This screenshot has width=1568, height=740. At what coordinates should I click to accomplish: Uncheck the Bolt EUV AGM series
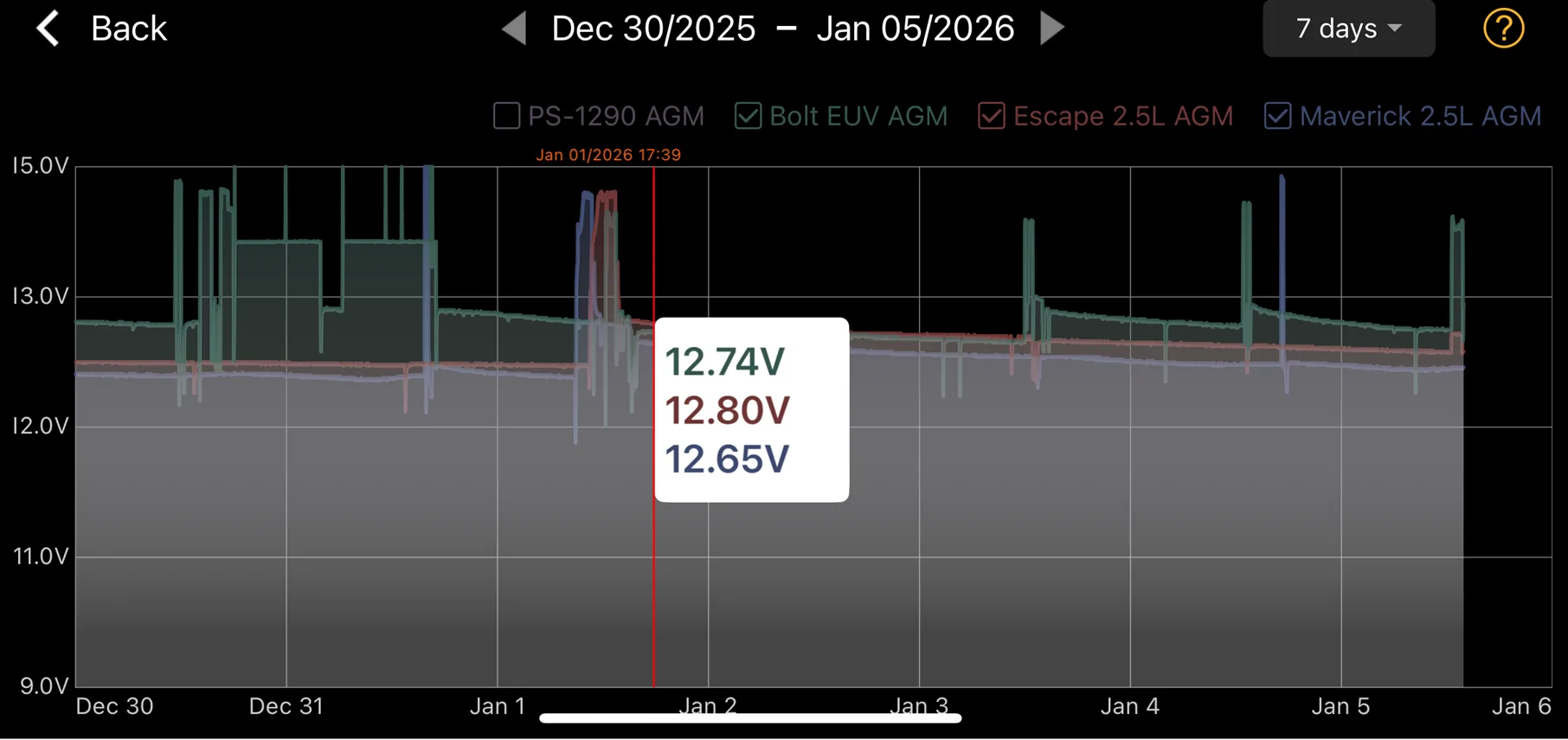click(749, 116)
